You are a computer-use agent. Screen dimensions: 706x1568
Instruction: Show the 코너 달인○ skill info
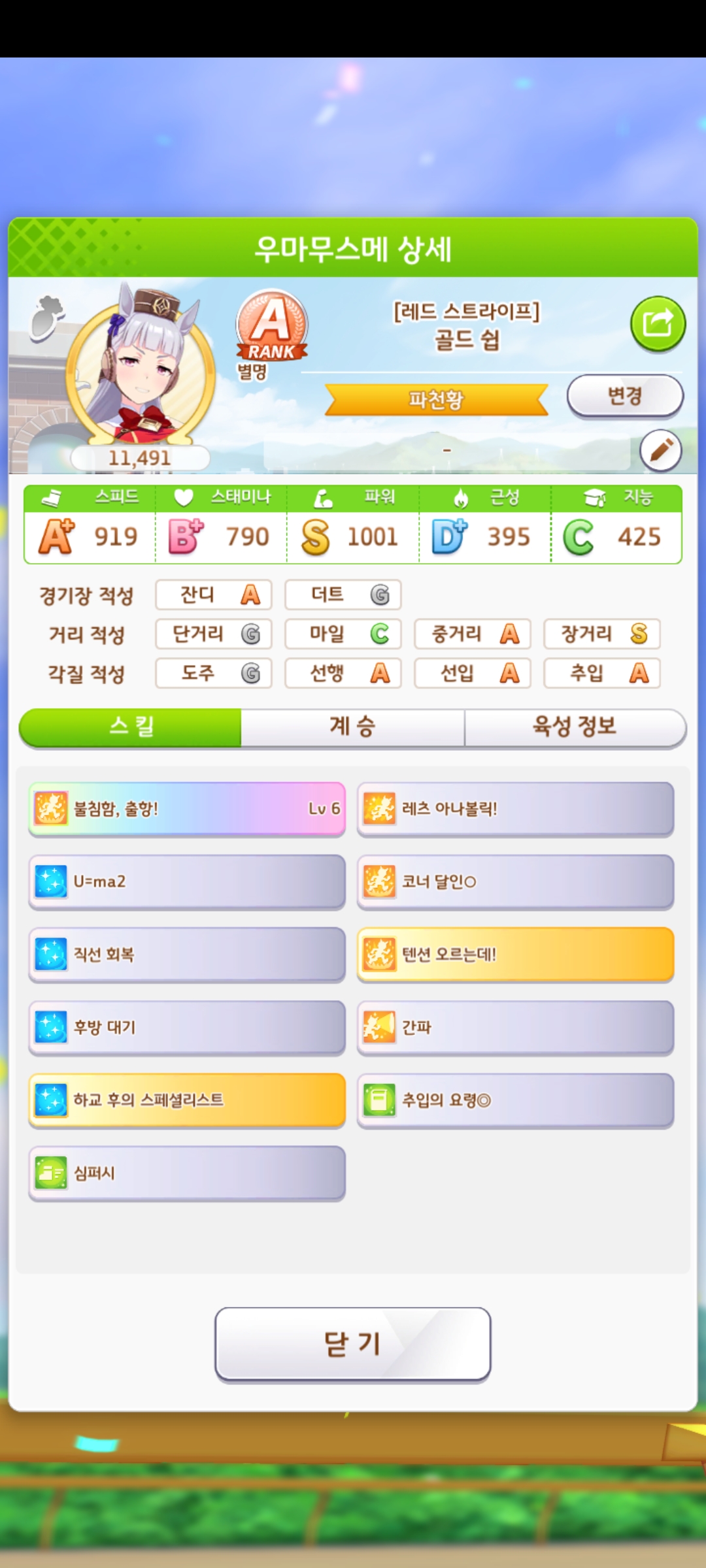[x=515, y=882]
